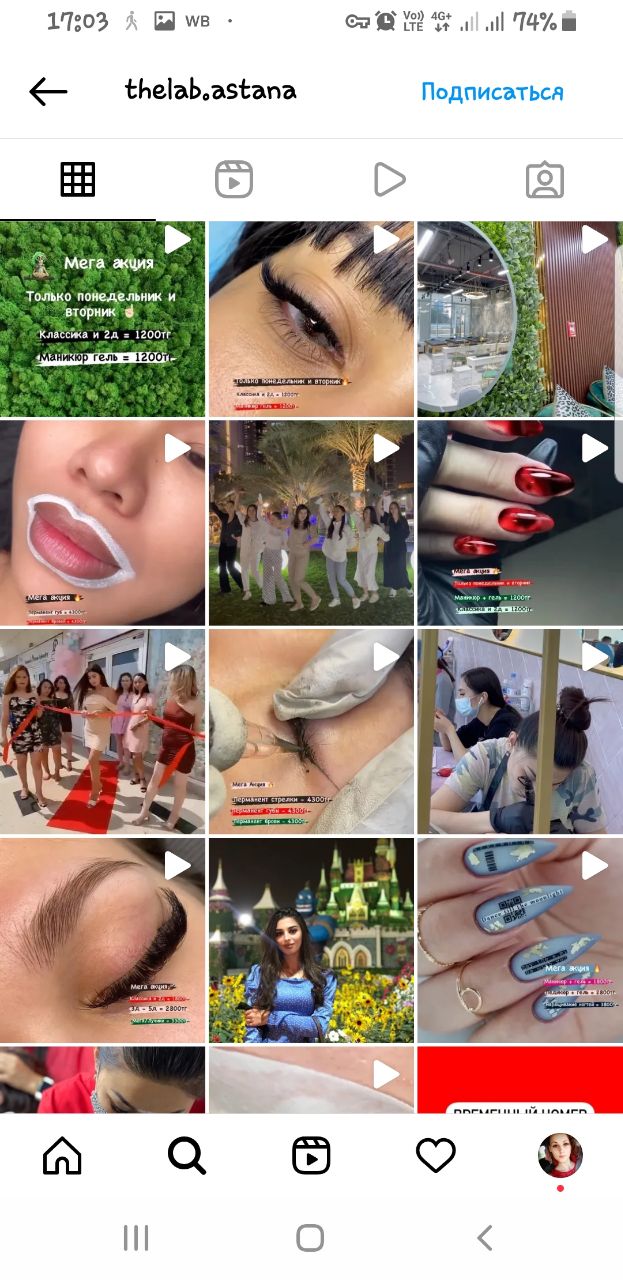Switch to the Reels tab in profile

[234, 180]
